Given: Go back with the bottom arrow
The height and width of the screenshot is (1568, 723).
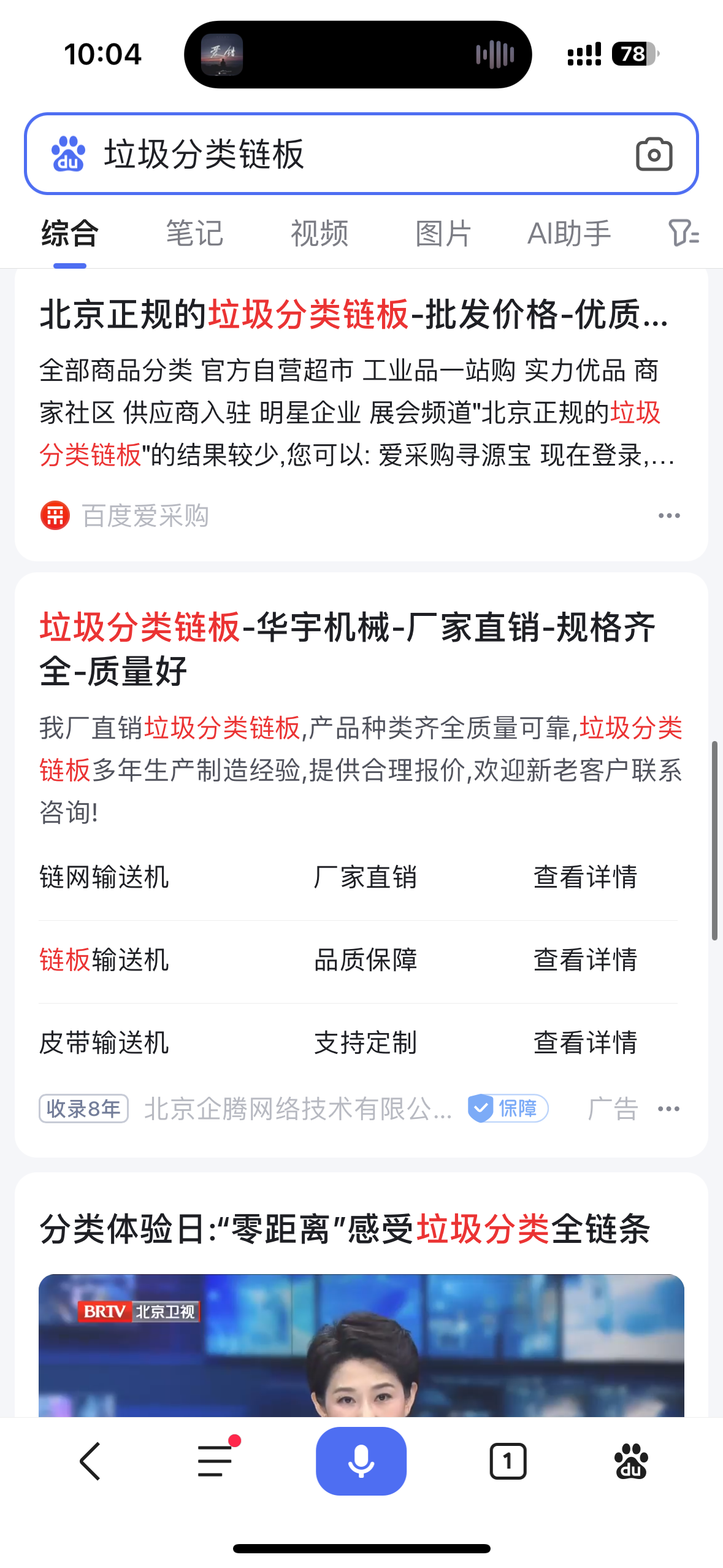Looking at the screenshot, I should [x=90, y=1461].
